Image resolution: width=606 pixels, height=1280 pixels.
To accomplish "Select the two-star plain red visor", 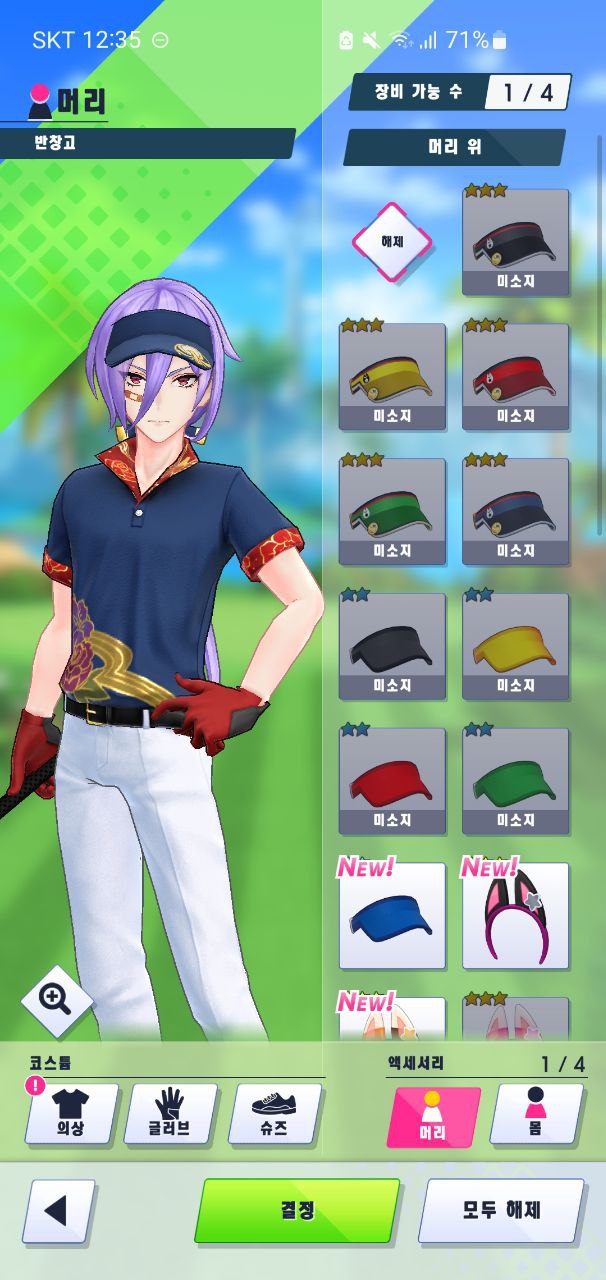I will click(x=392, y=782).
